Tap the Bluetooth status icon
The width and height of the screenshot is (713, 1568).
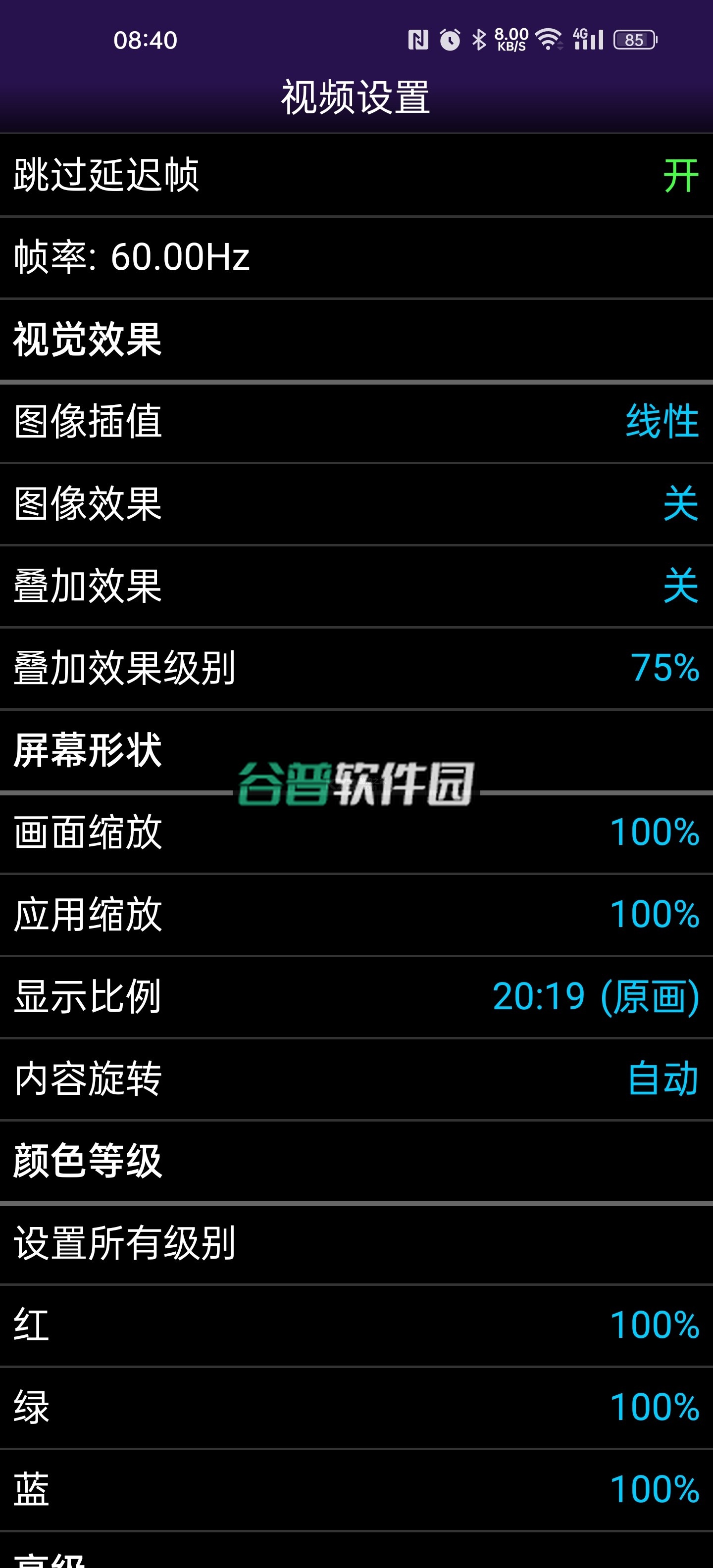click(x=479, y=39)
